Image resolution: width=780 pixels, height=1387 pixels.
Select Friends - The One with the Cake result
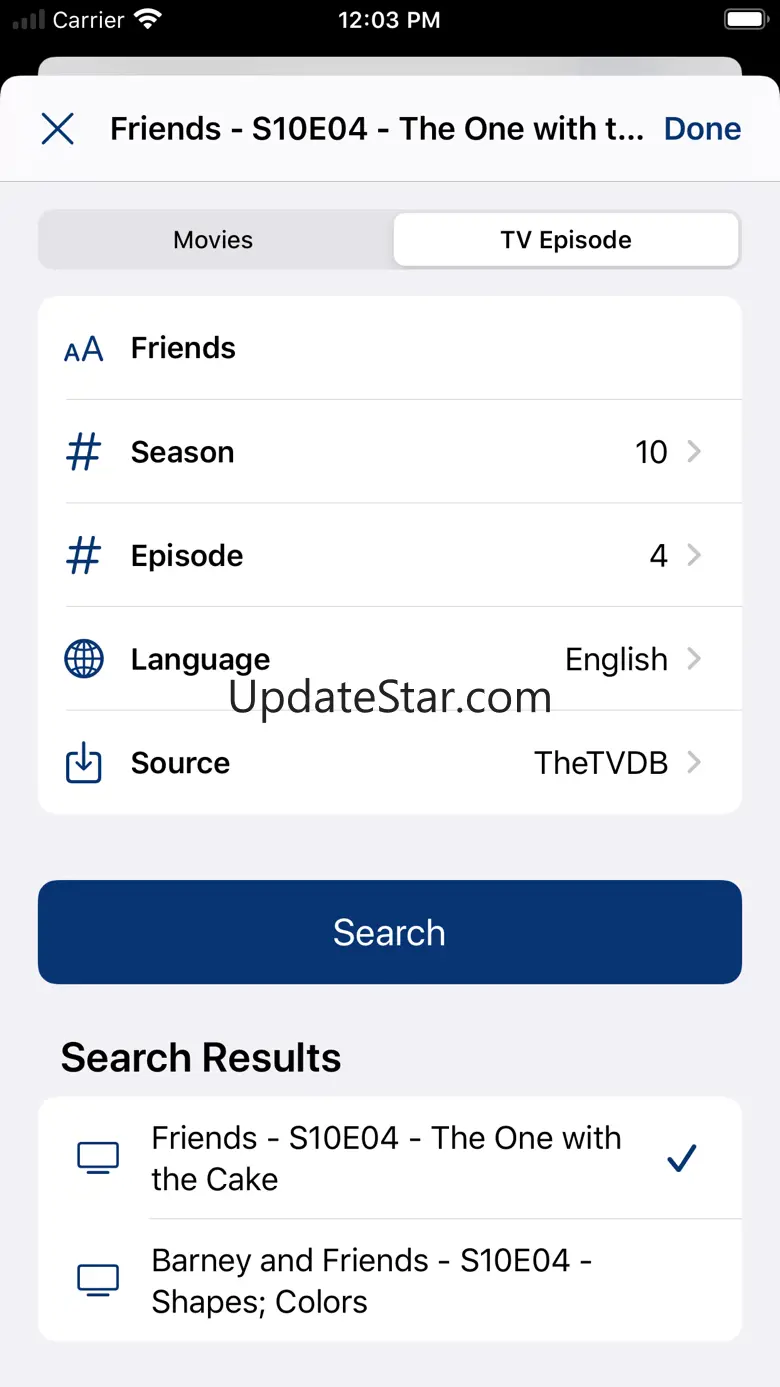click(x=390, y=1158)
